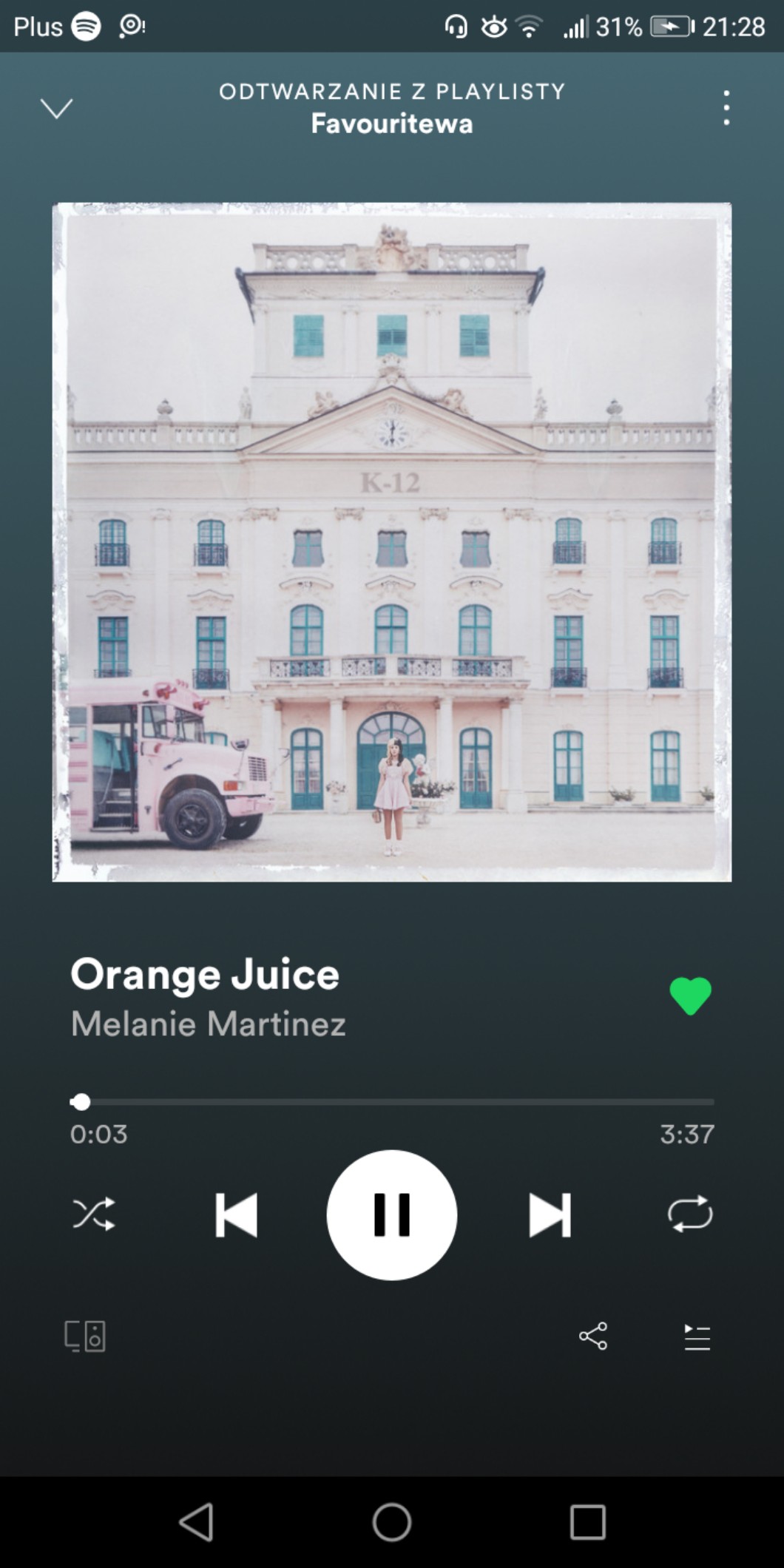Tap the song progress bar to seek
Image resolution: width=784 pixels, height=1568 pixels.
coord(392,1102)
